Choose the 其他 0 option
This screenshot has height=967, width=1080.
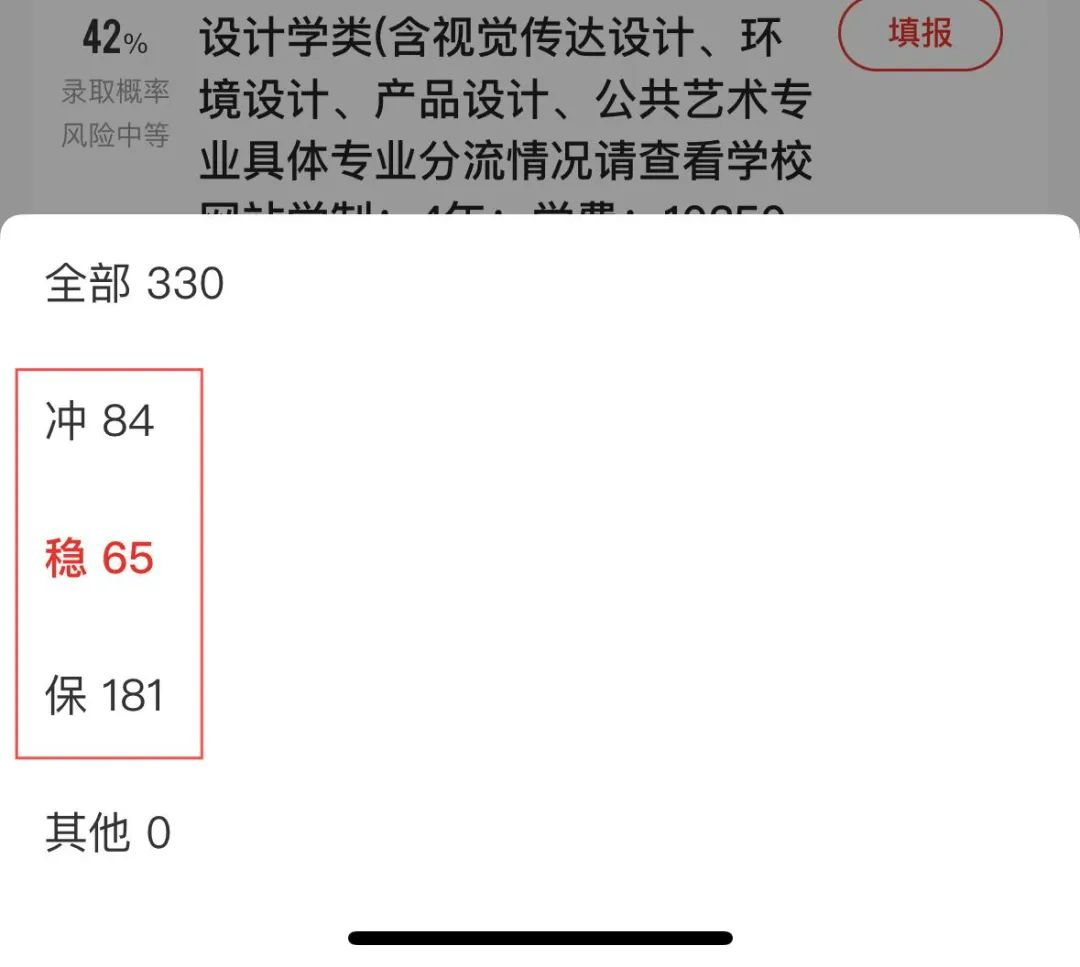coord(108,832)
